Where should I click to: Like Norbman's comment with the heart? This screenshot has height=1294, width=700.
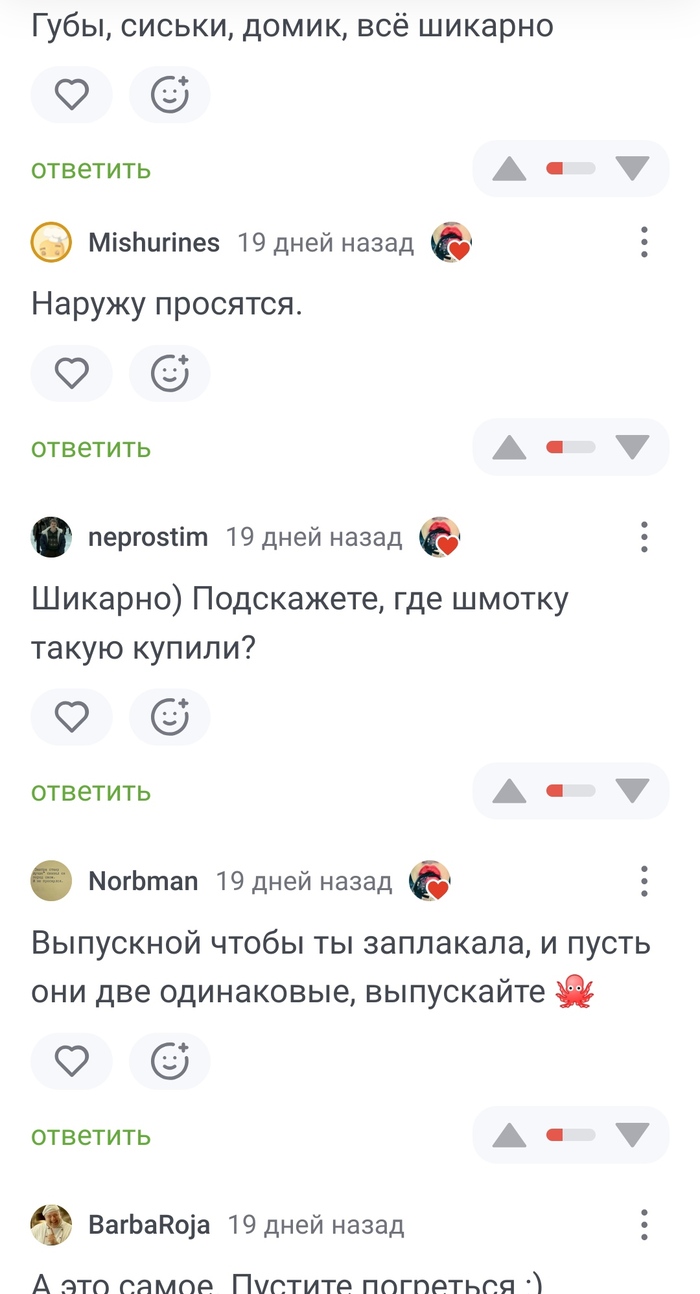coord(71,1061)
